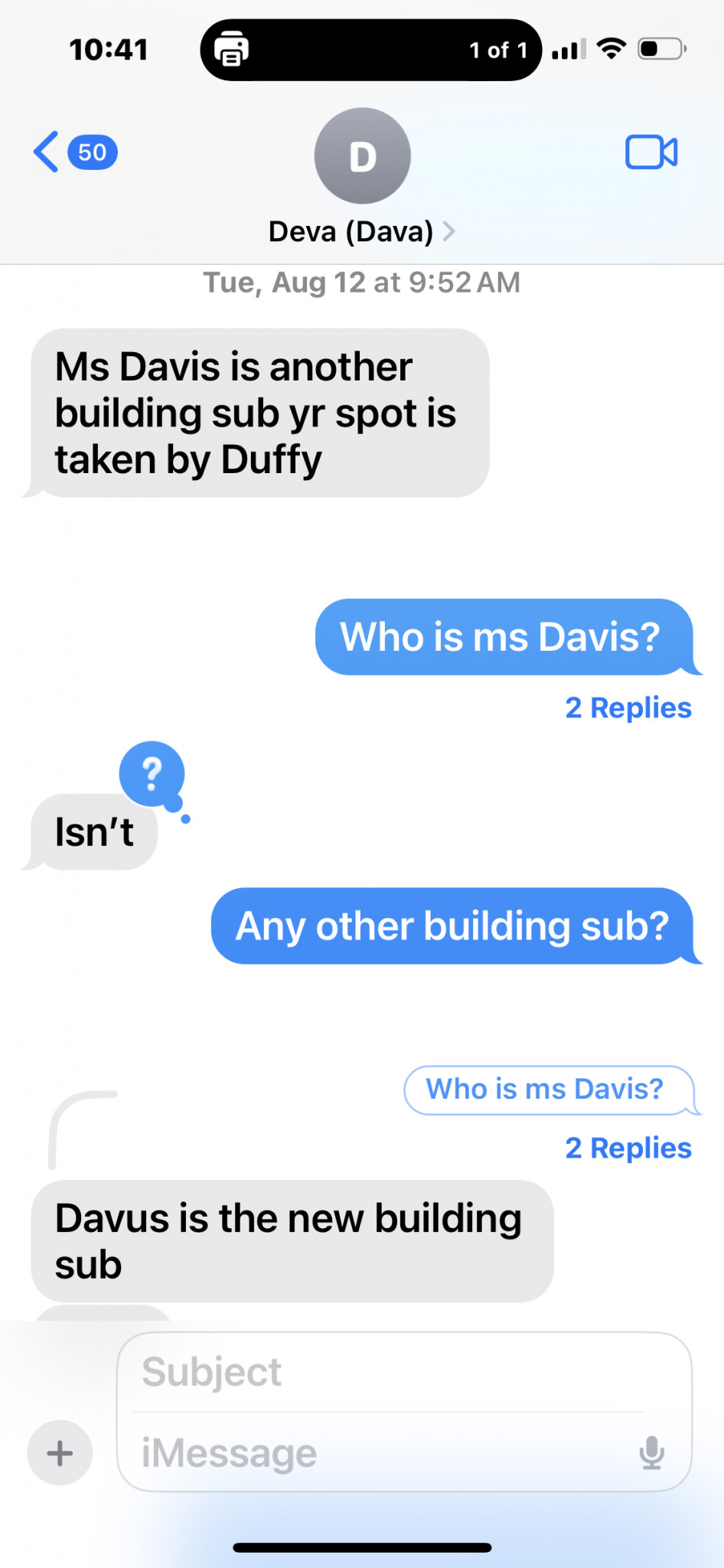724x1568 pixels.
Task: Go back to the messages list
Action: coord(73,152)
